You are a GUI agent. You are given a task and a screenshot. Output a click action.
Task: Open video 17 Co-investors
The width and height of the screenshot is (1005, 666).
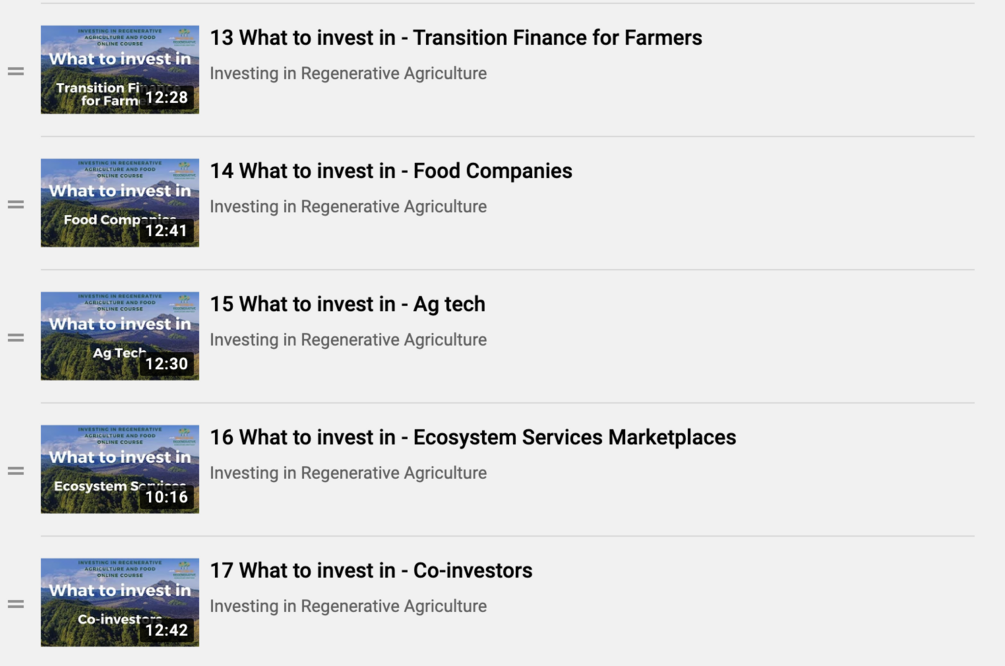370,571
